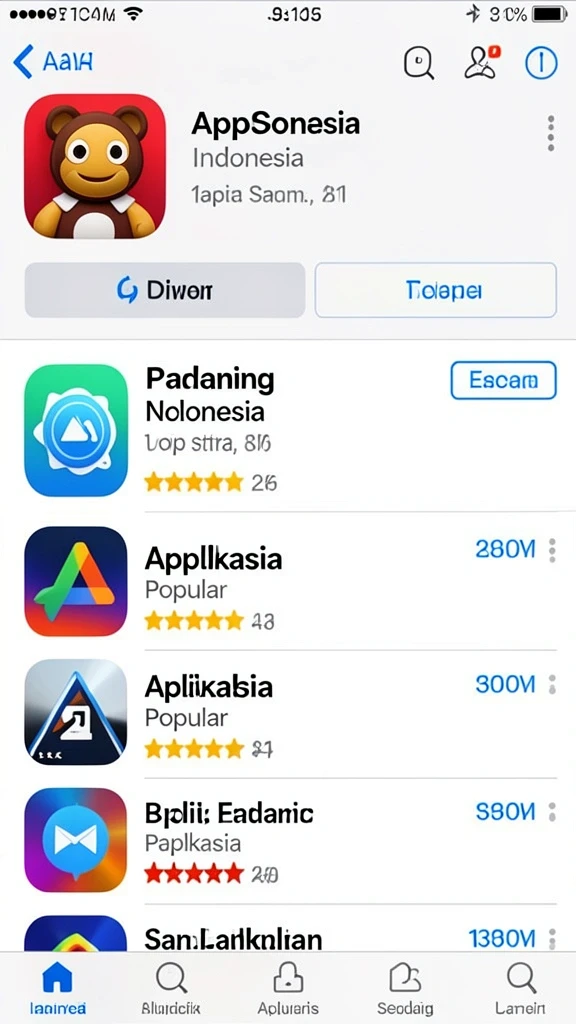The height and width of the screenshot is (1024, 576).
Task: Switch to the Seodaig tab
Action: [405, 989]
